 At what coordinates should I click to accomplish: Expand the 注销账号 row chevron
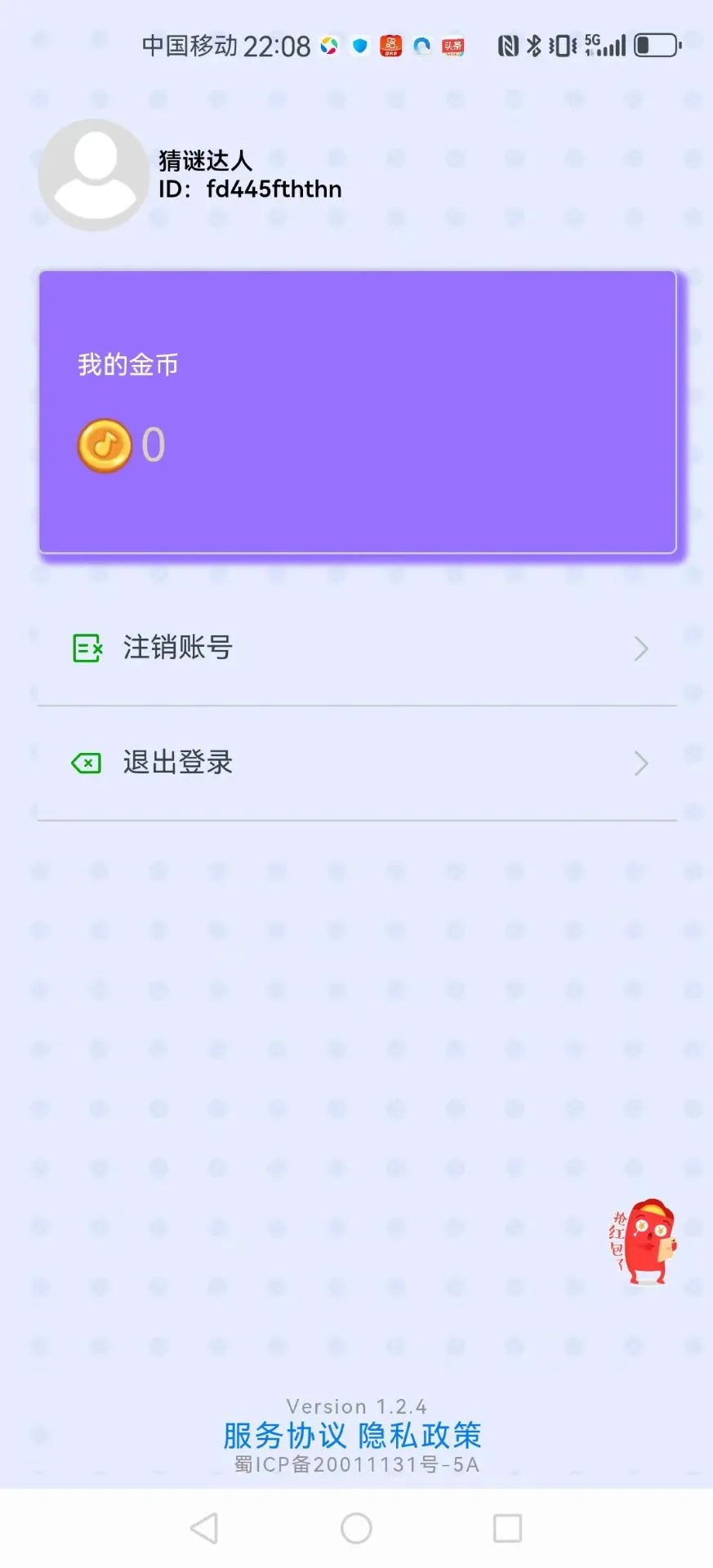point(642,648)
